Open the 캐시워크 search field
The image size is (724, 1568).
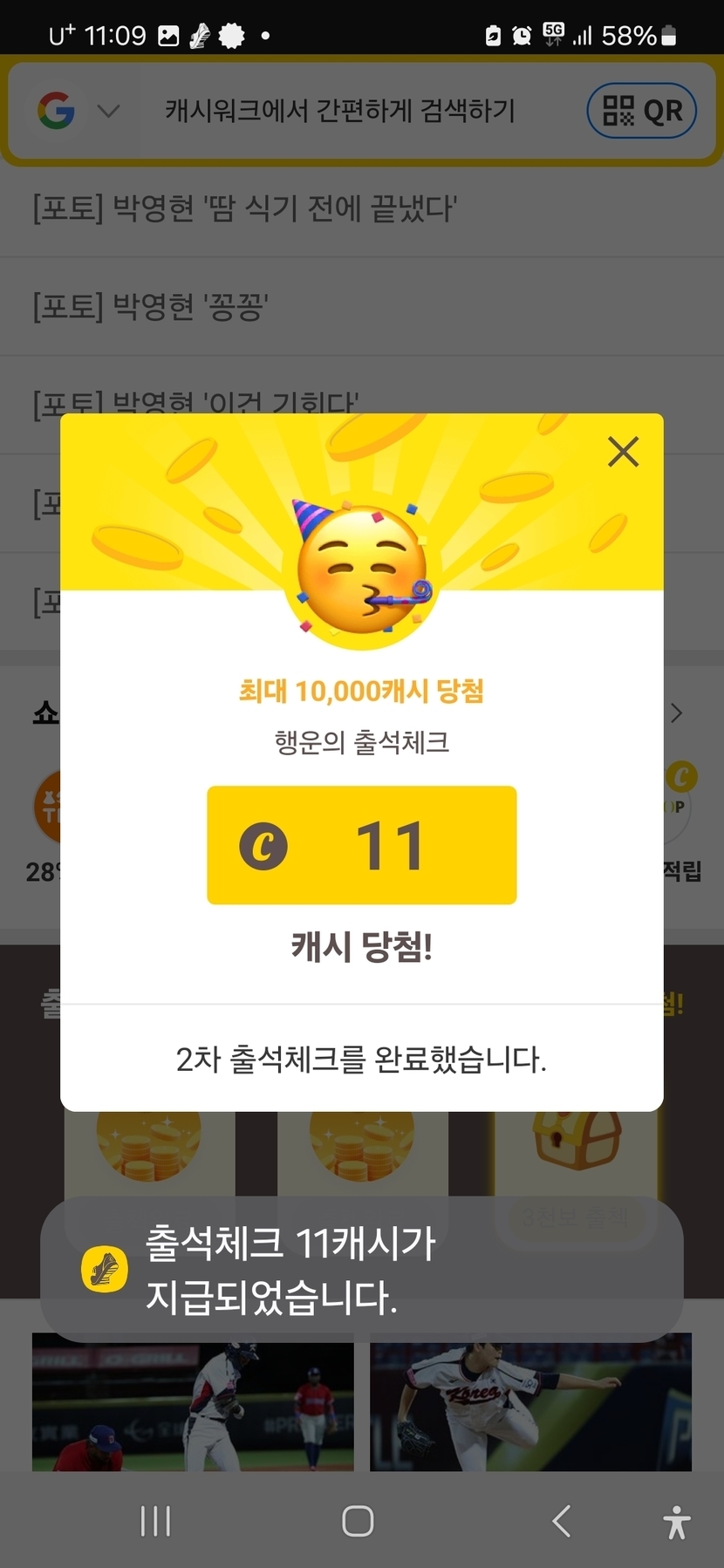[x=340, y=111]
